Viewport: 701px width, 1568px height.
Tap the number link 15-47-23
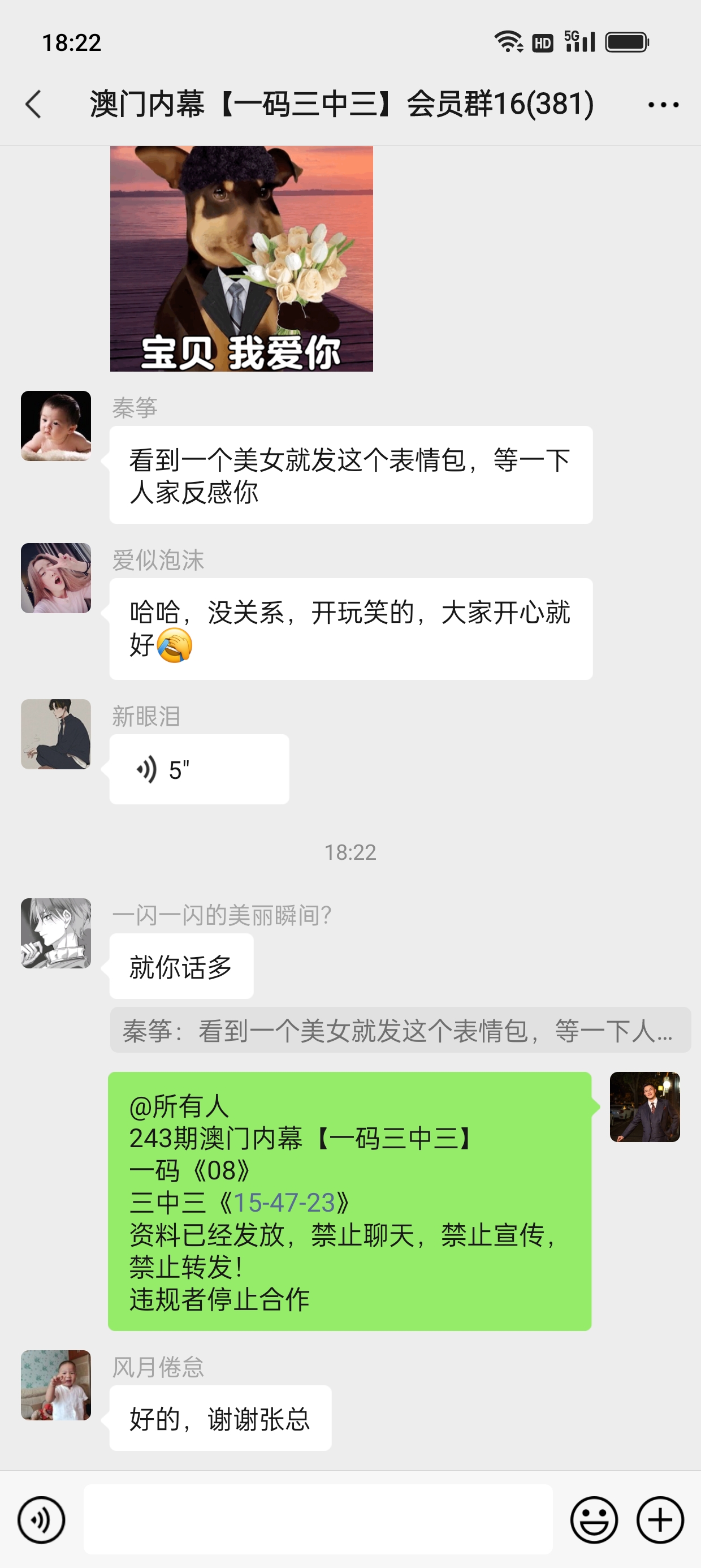click(x=284, y=1203)
